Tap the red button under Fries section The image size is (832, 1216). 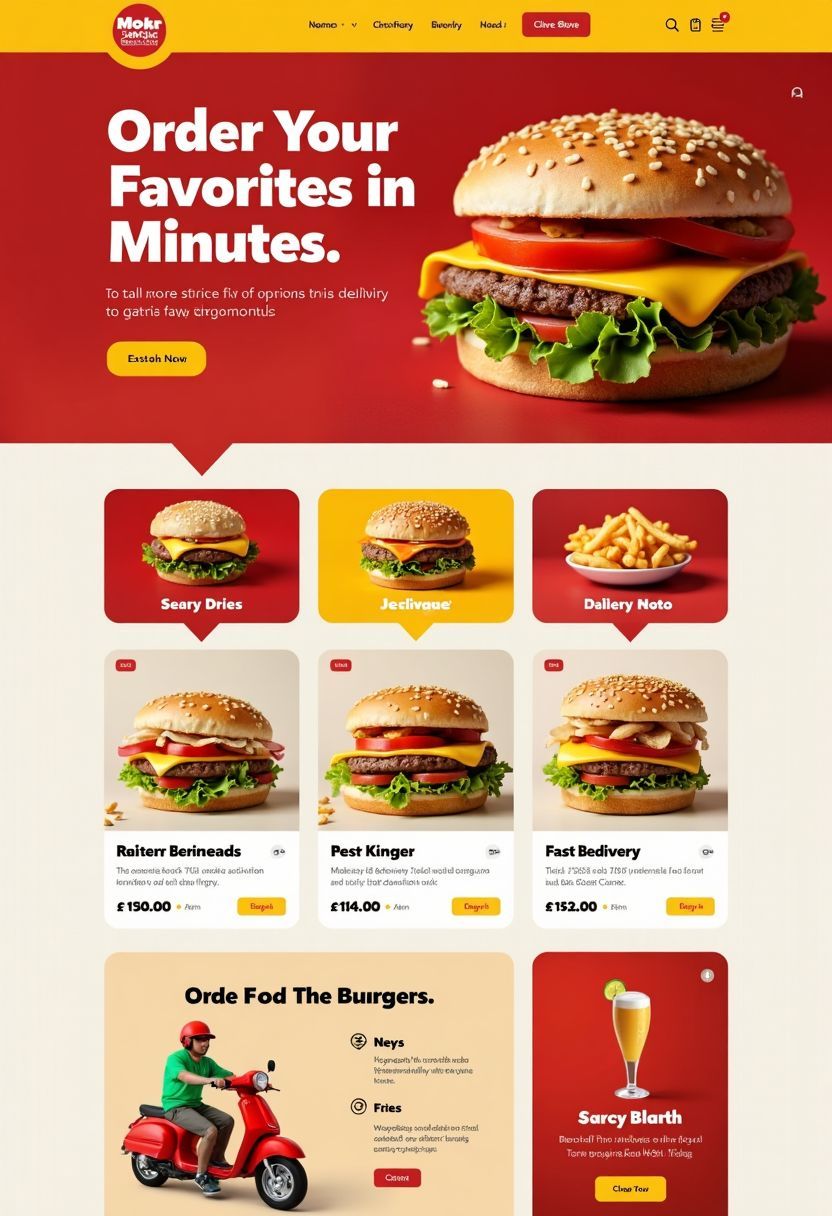tap(397, 1178)
